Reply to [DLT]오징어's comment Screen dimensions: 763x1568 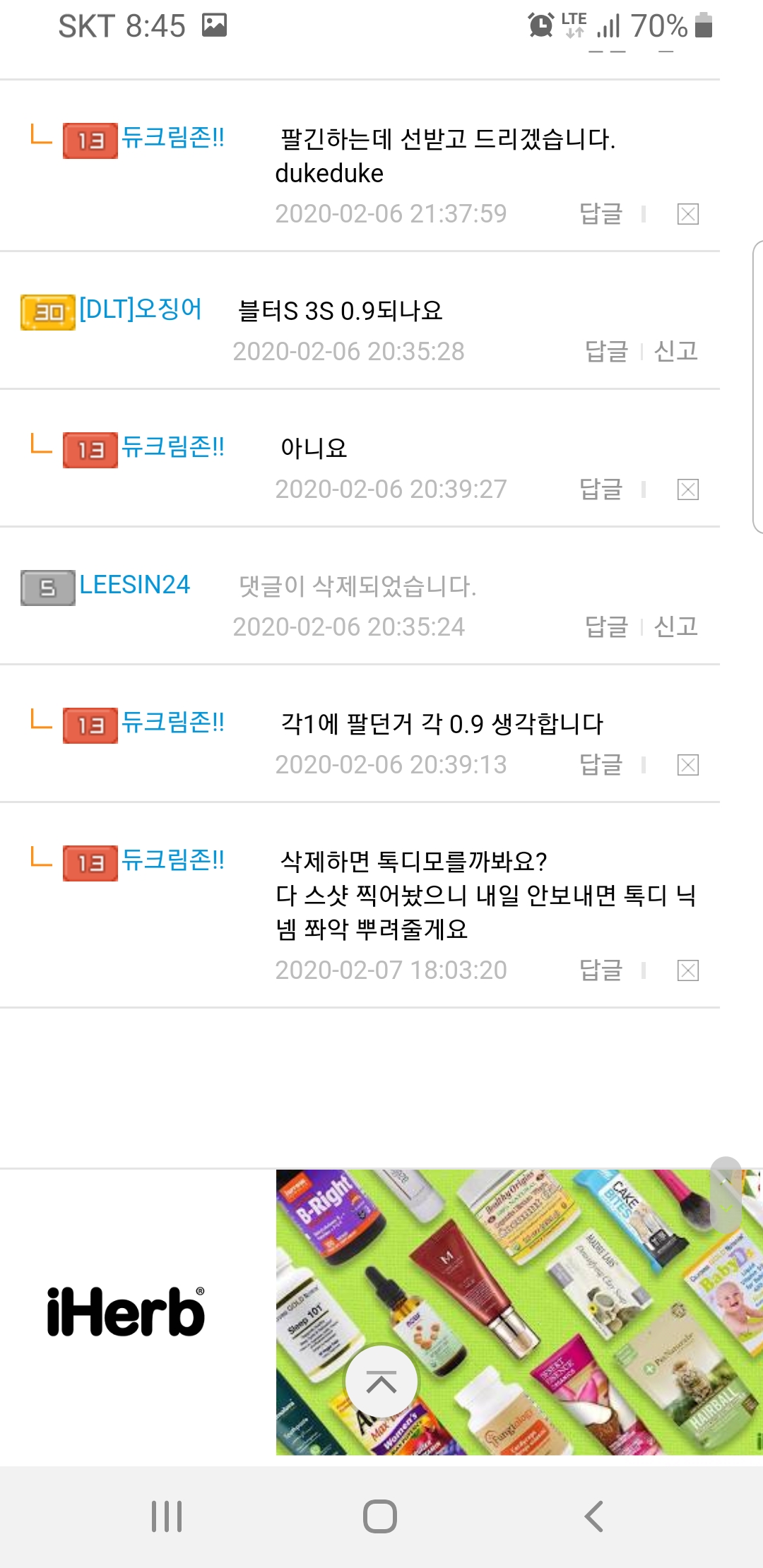606,351
